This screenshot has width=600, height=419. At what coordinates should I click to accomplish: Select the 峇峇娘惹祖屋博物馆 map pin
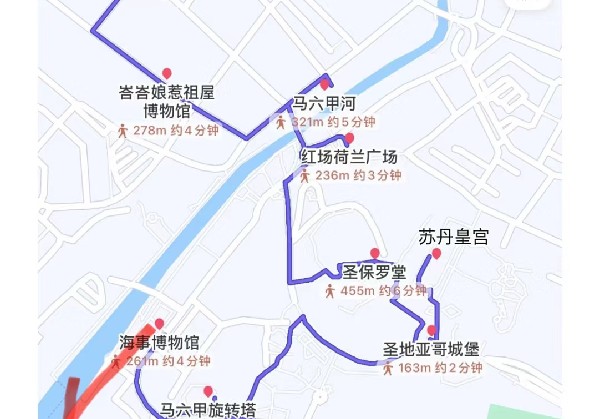[166, 73]
